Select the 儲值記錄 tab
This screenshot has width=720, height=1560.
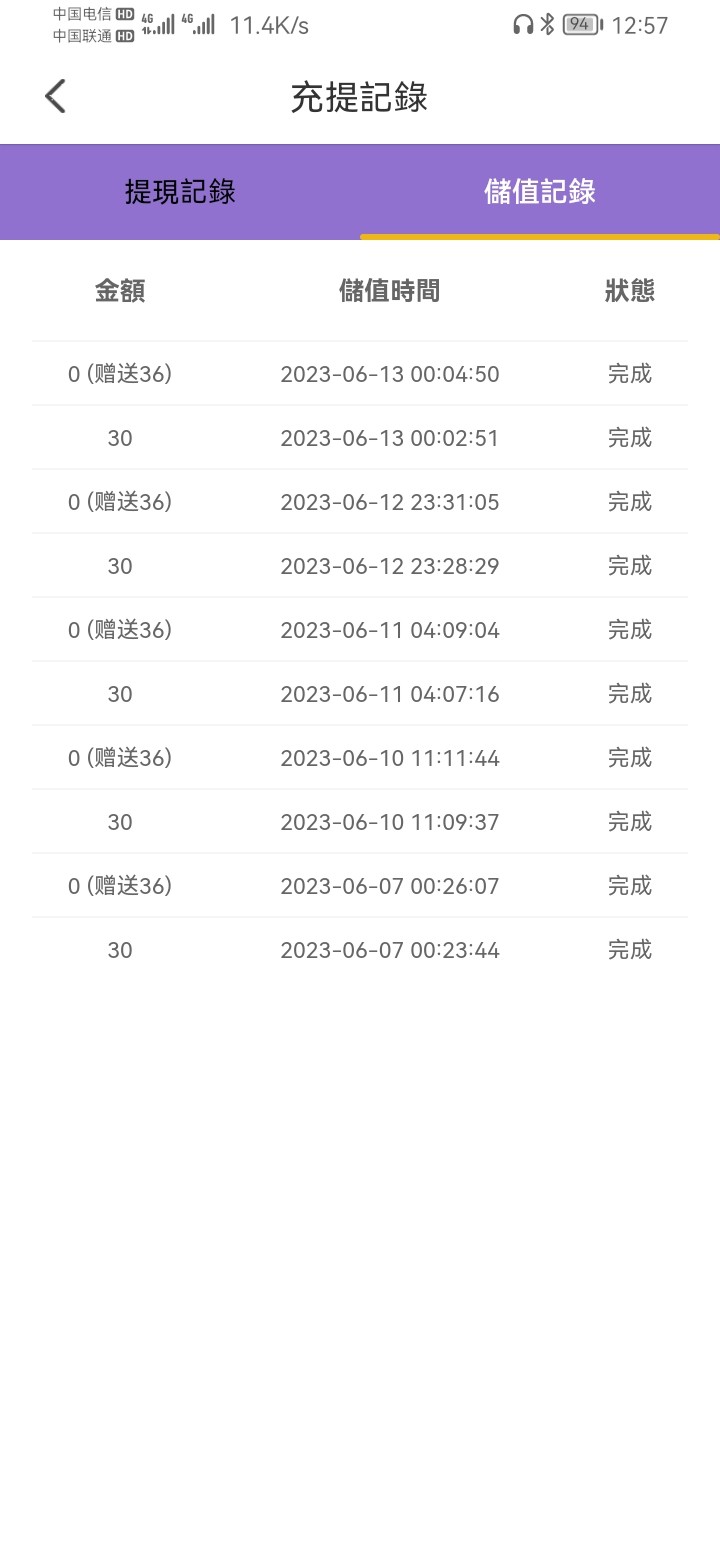coord(540,191)
